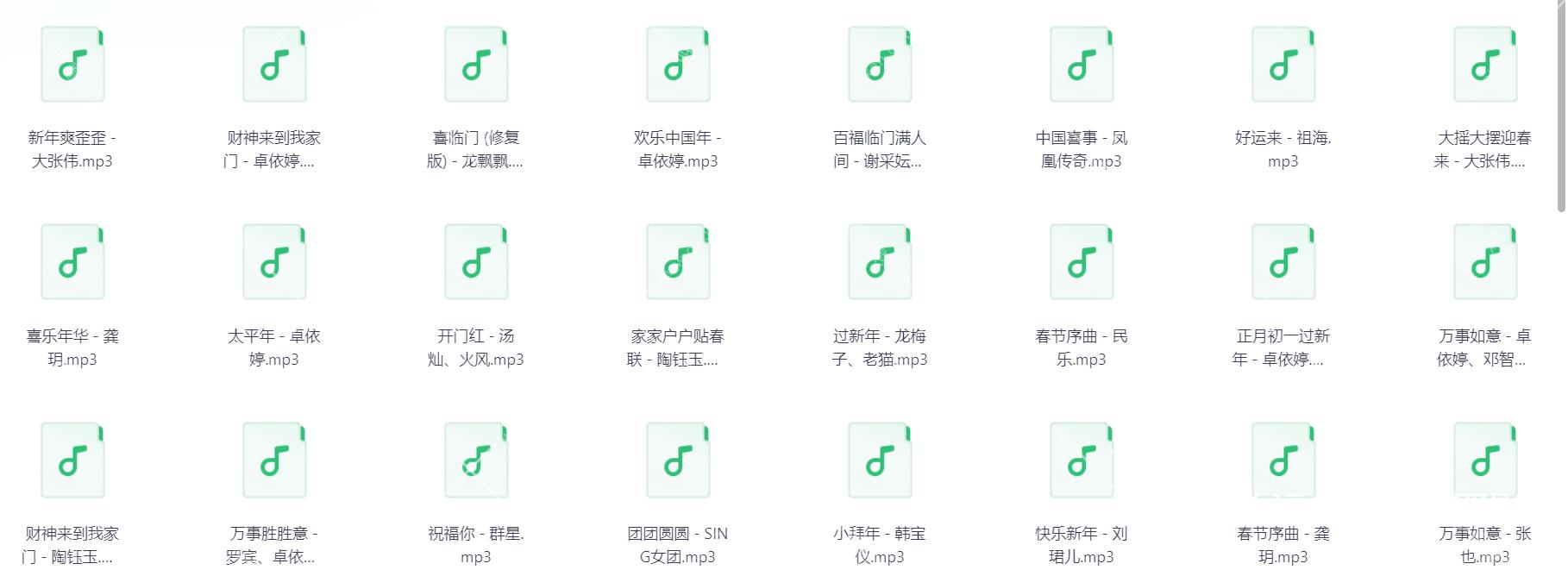This screenshot has width=1568, height=570.
Task: Open 喜临门 (修复版) - 龙飘飘 file
Action: coord(476,65)
